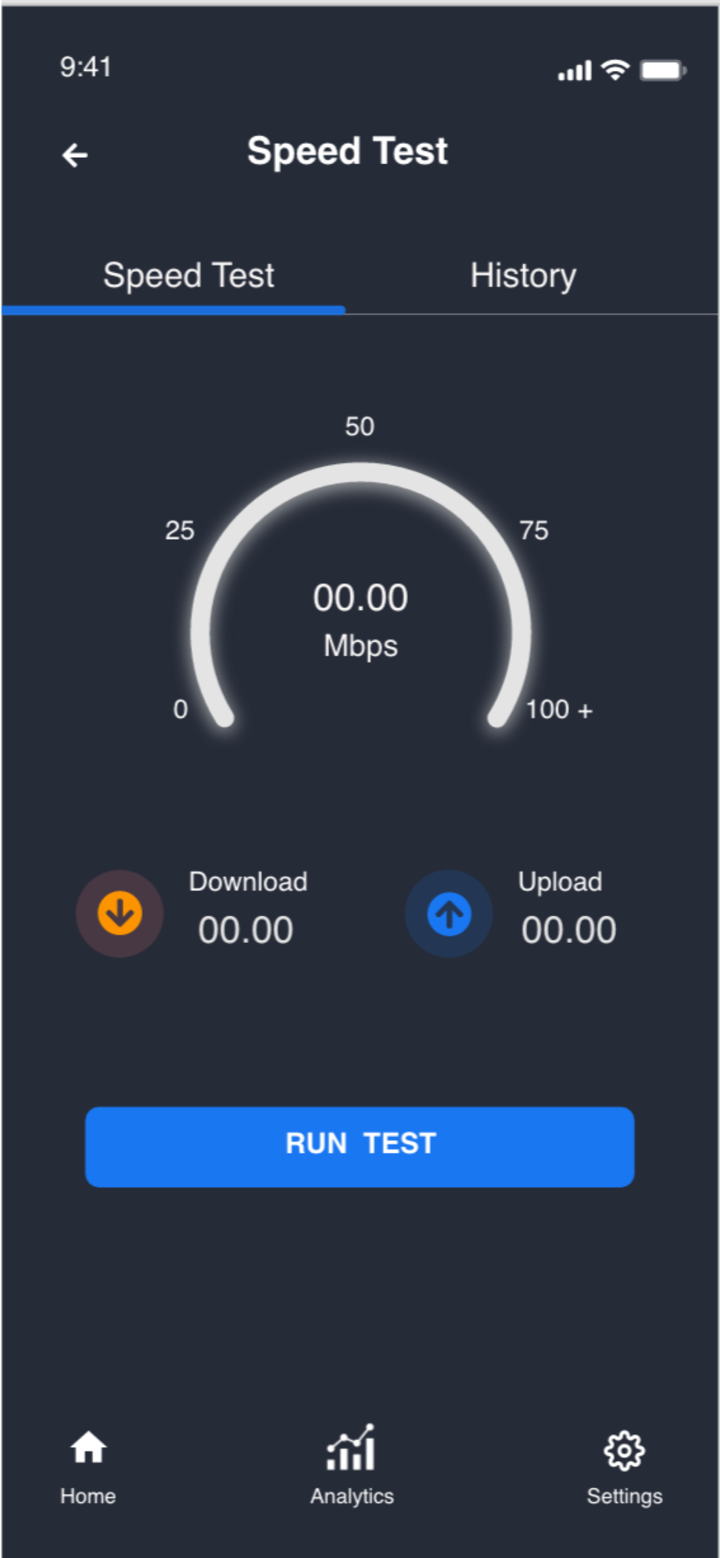Tap the Upload arrow icon

tap(448, 912)
